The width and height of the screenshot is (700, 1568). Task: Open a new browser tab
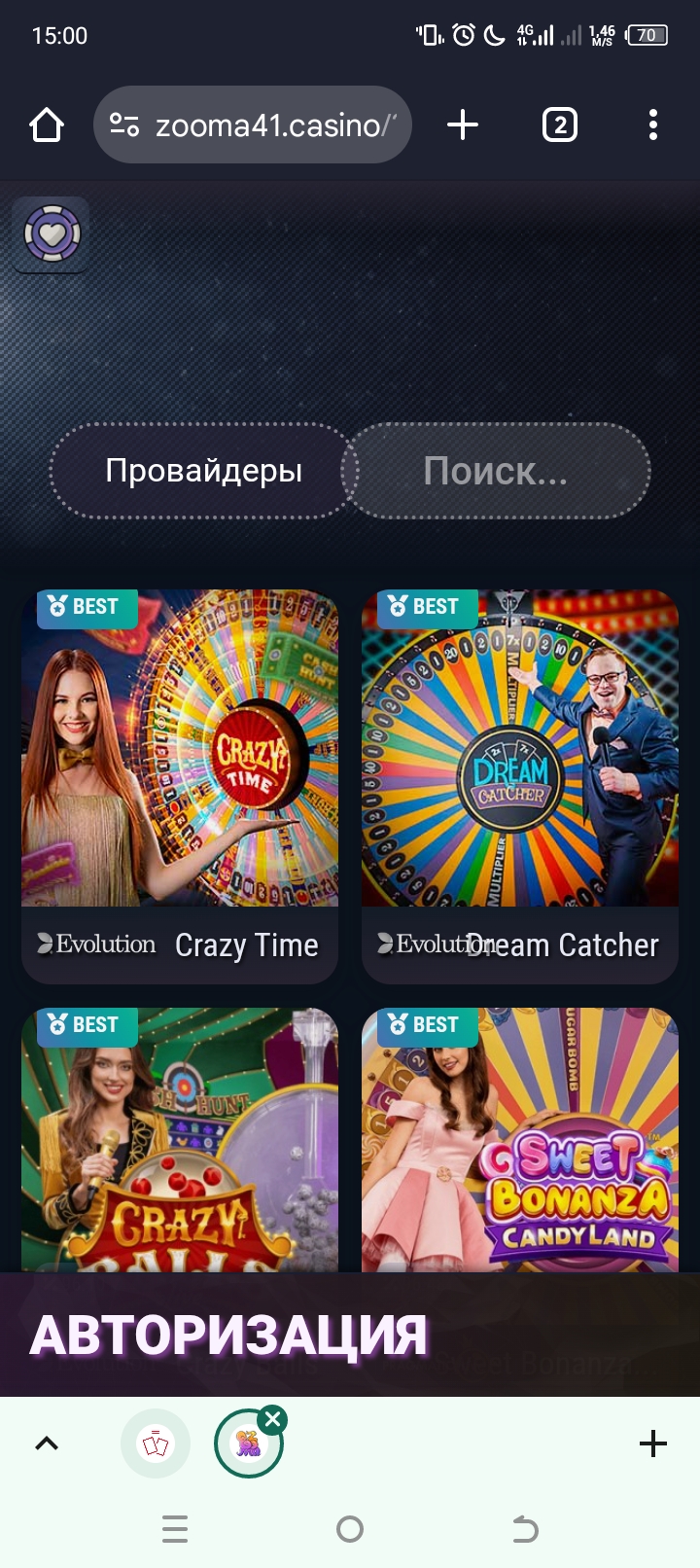(463, 125)
